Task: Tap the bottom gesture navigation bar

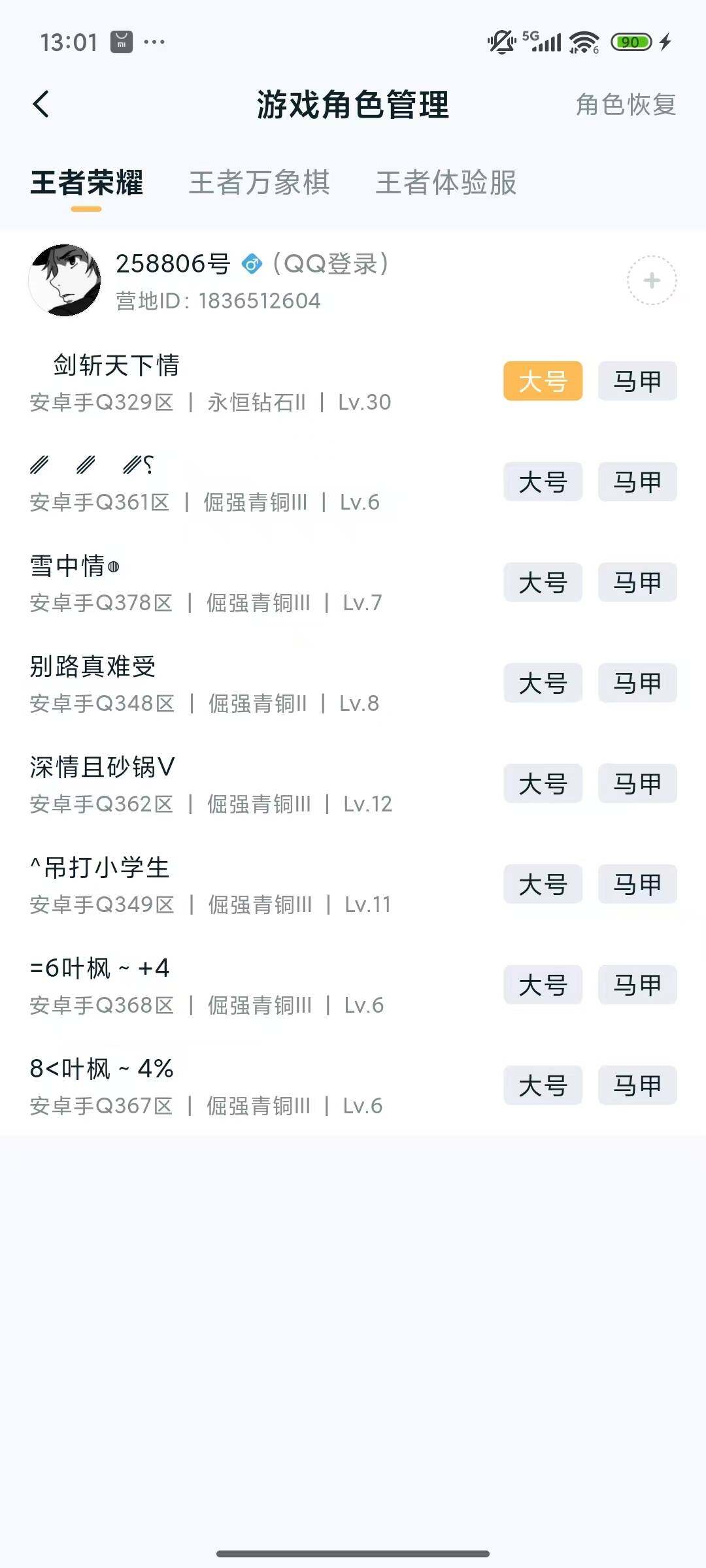Action: point(353,1554)
